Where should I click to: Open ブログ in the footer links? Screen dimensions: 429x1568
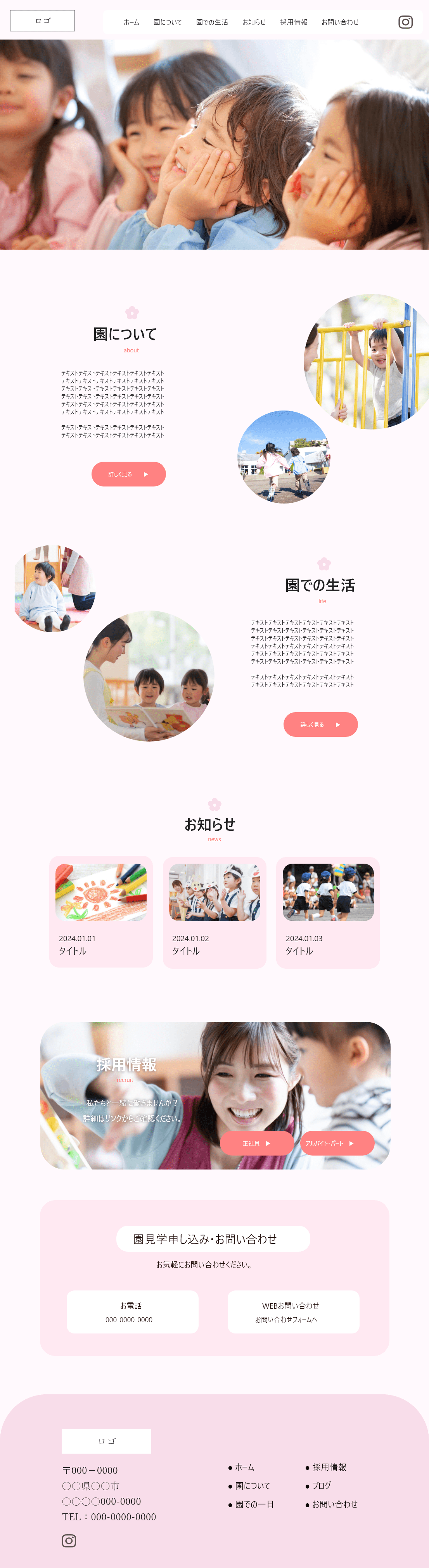tap(321, 1485)
